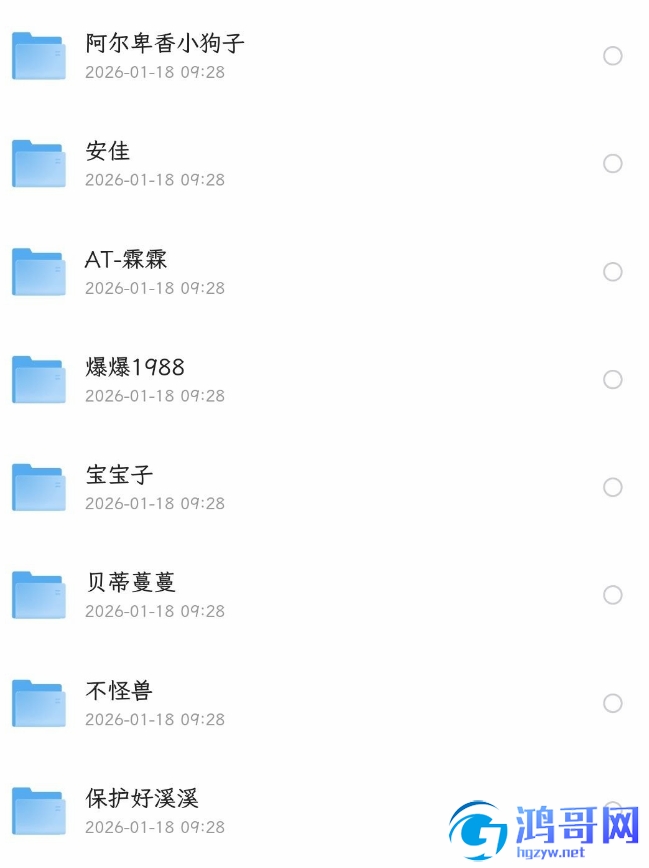Viewport: 649px width, 868px height.
Task: Select the 宝宝子 folder circle
Action: click(613, 488)
